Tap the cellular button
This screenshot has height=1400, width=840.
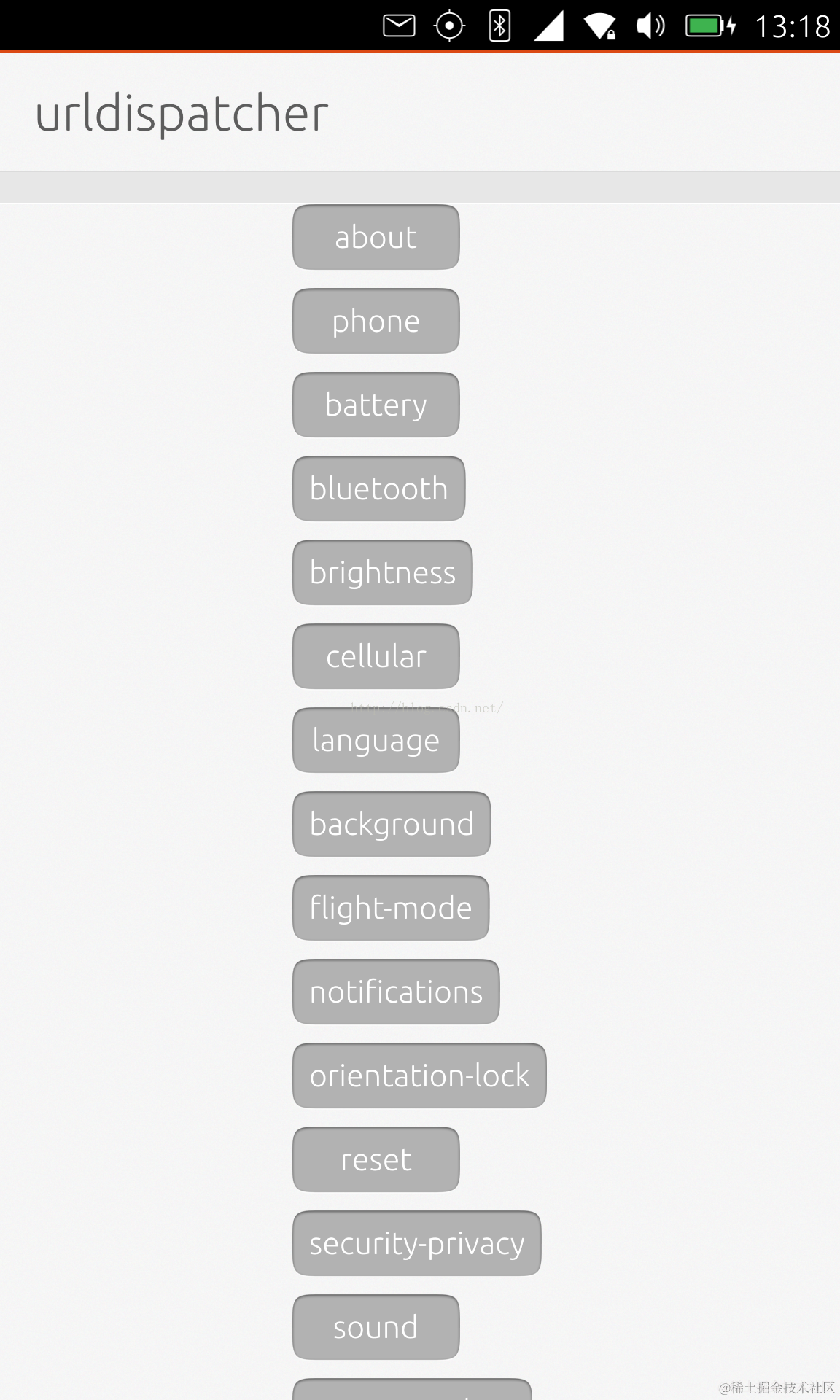point(376,657)
